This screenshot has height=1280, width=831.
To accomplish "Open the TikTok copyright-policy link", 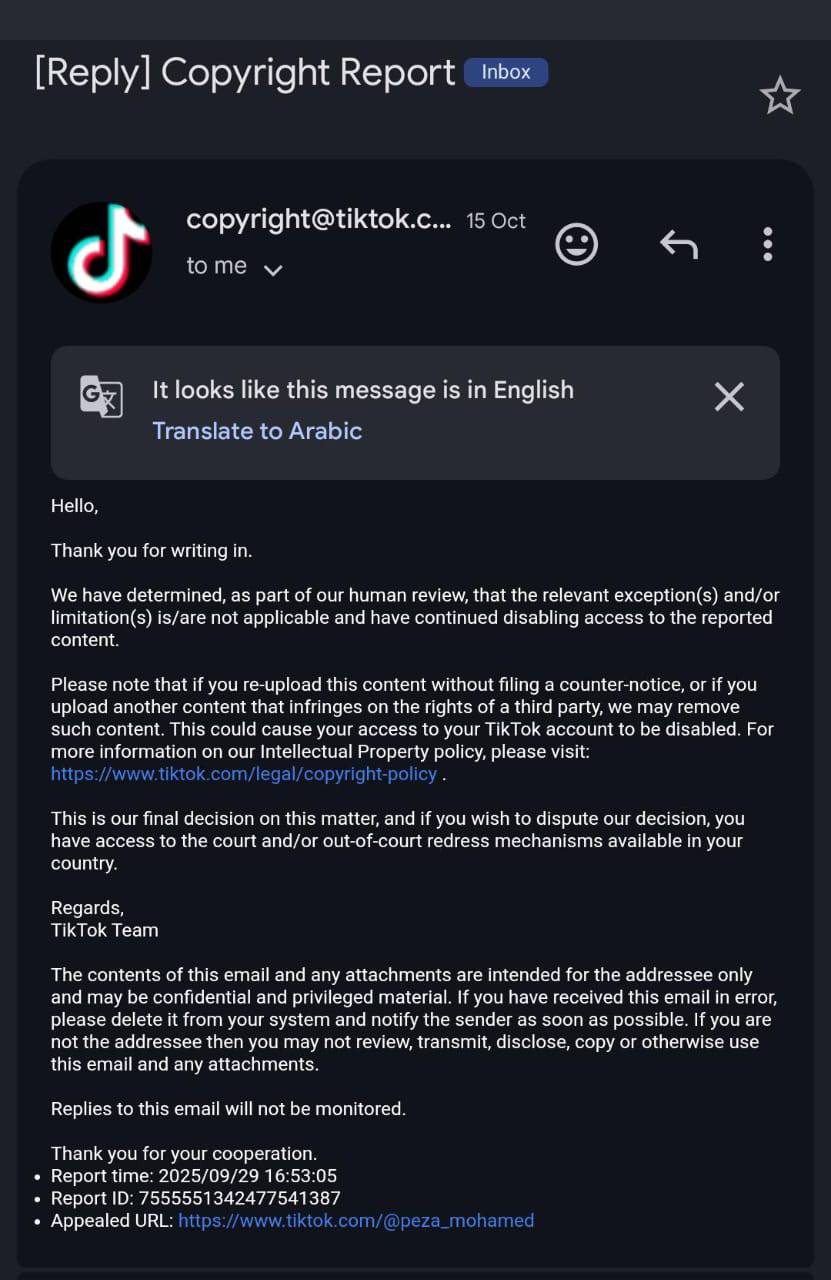I will point(244,774).
